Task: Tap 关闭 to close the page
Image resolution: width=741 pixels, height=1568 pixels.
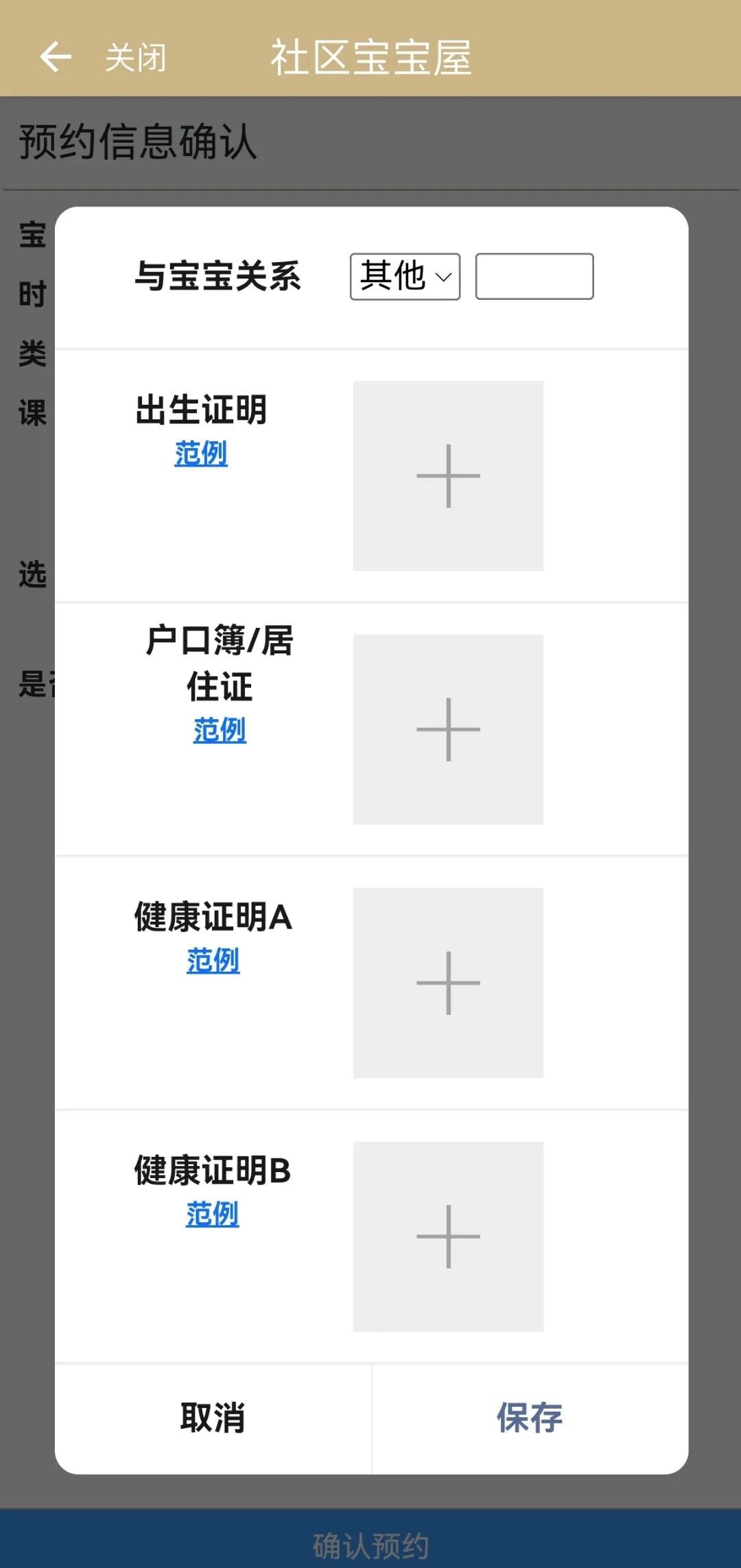Action: 135,58
